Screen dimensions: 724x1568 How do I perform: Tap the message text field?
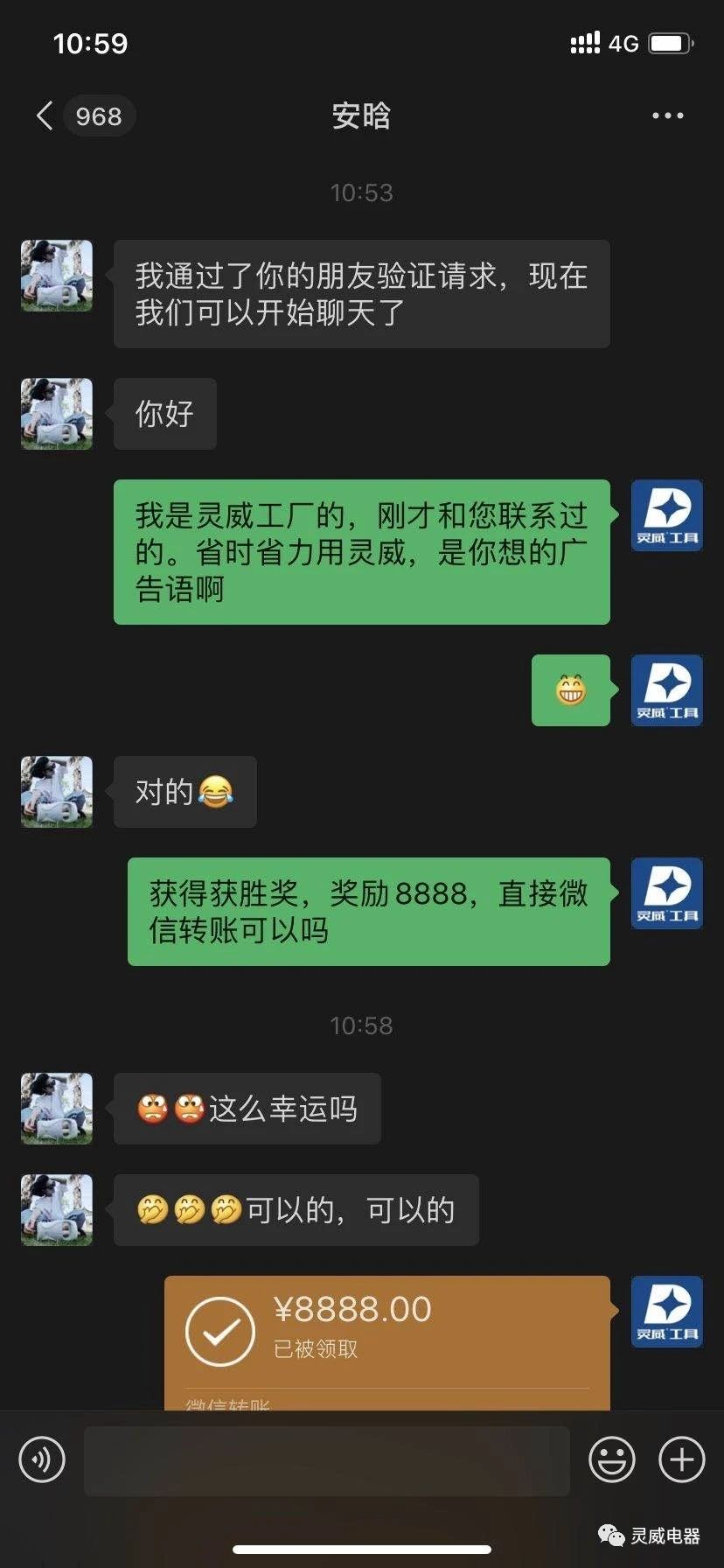pos(326,1459)
